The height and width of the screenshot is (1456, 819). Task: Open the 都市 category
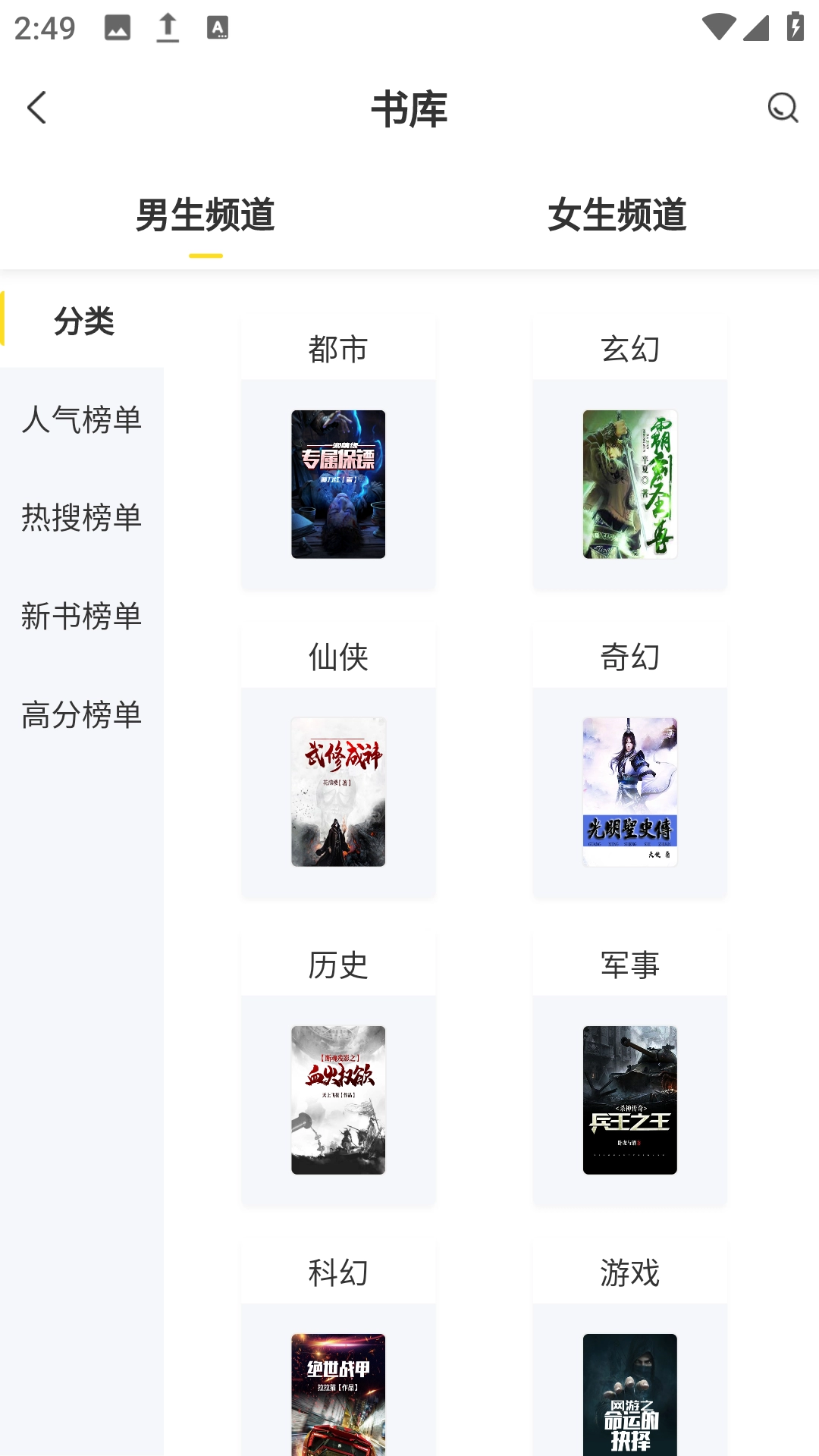click(338, 349)
